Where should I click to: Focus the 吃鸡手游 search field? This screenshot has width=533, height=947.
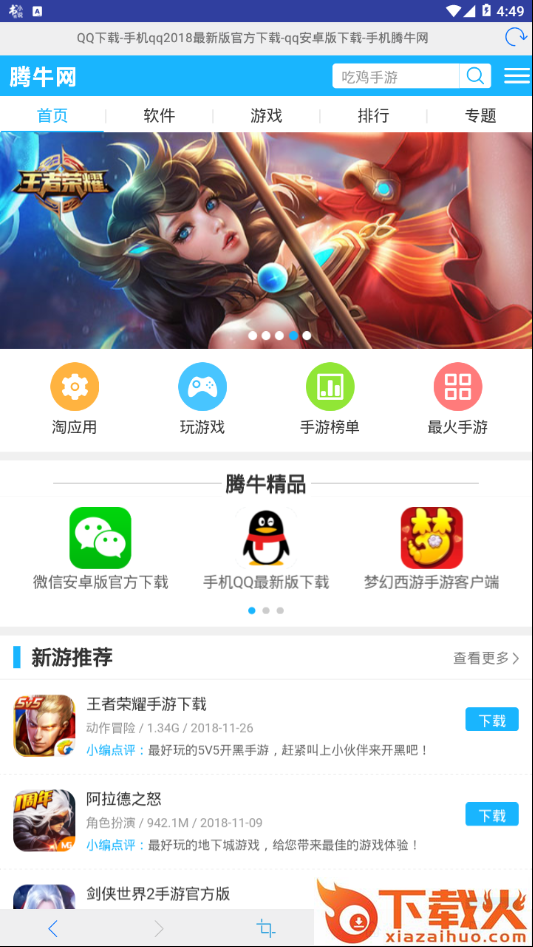(x=396, y=76)
